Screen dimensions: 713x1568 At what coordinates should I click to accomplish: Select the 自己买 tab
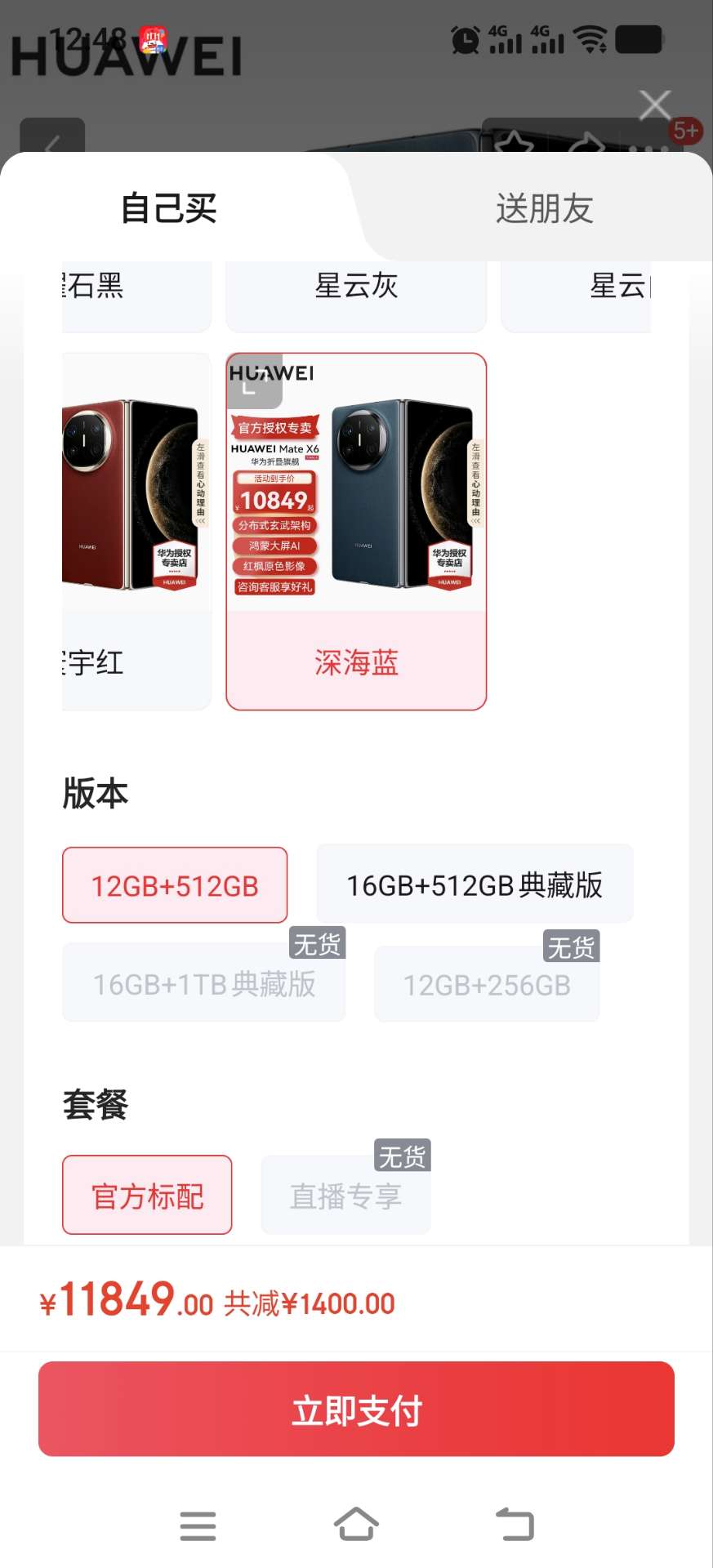[x=169, y=209]
